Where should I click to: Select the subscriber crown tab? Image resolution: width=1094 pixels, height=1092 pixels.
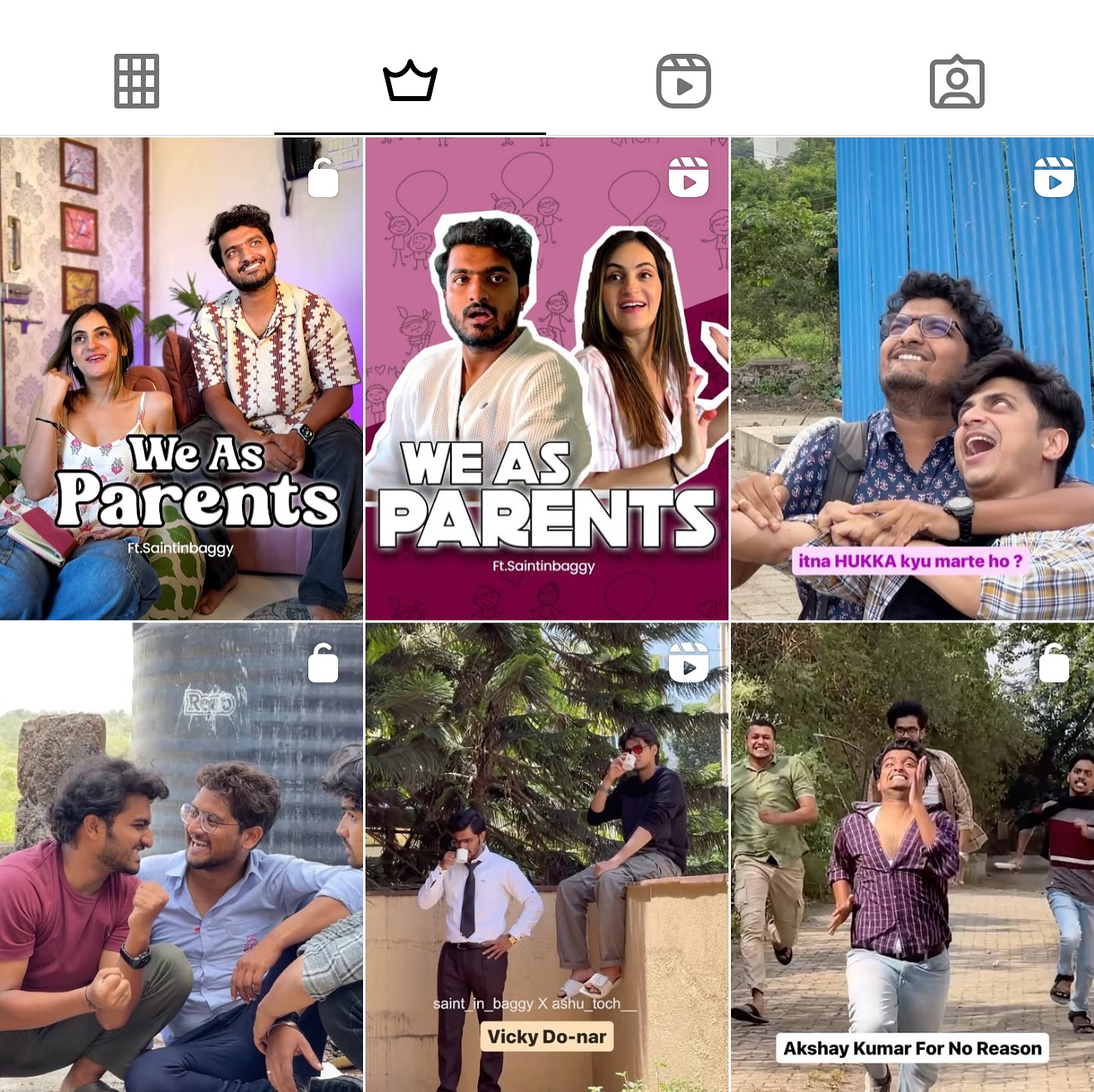point(409,81)
